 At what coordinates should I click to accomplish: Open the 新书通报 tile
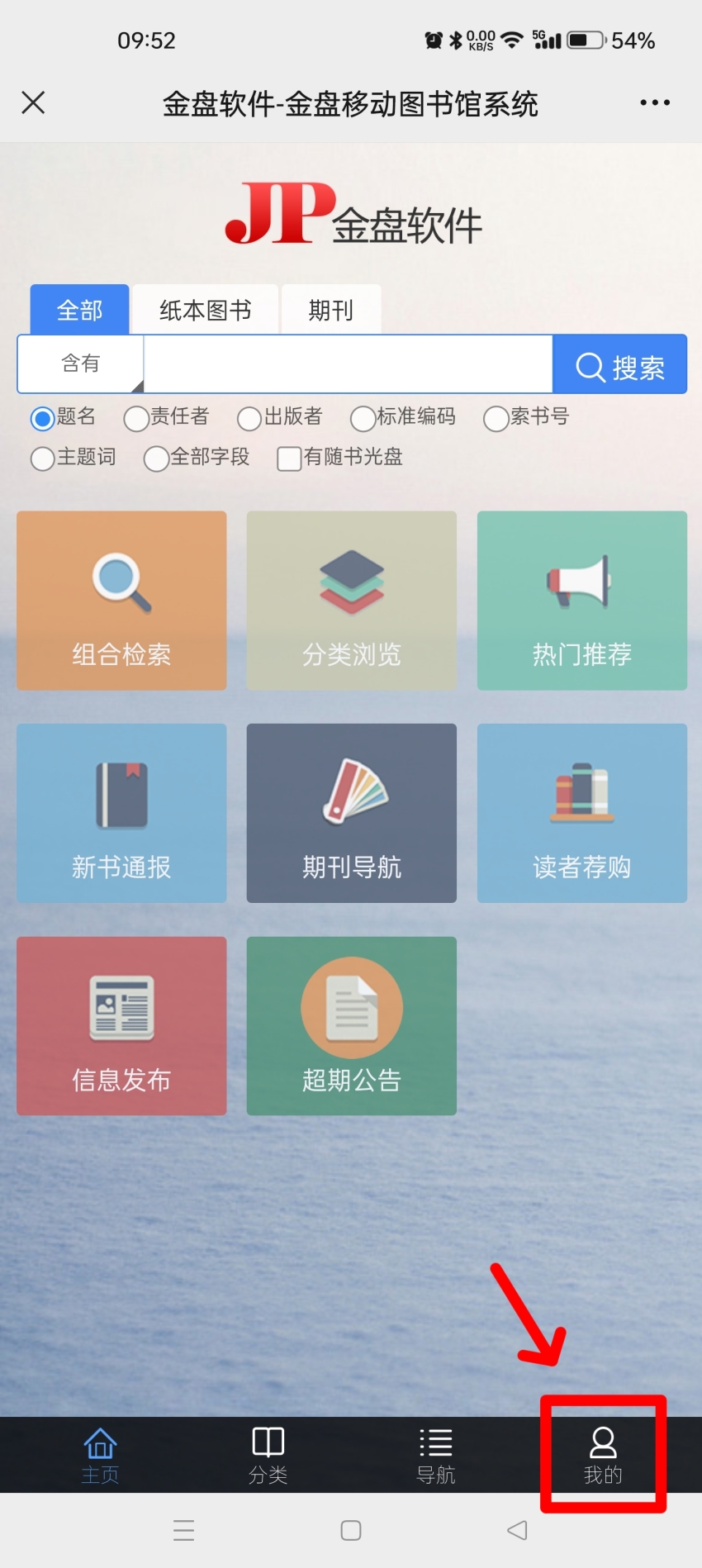pos(121,813)
